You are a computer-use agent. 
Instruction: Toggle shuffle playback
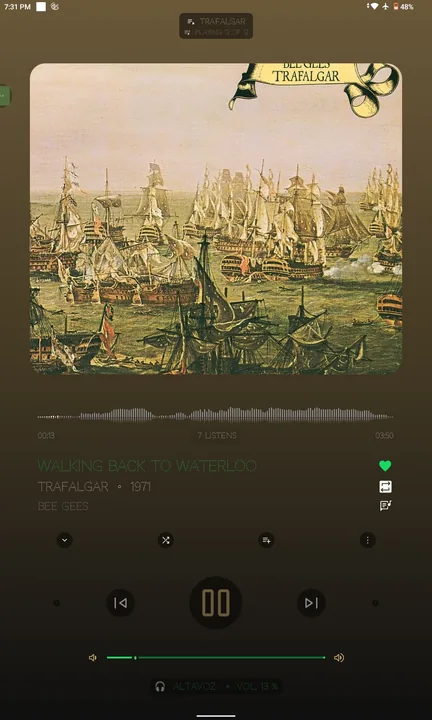click(x=166, y=540)
